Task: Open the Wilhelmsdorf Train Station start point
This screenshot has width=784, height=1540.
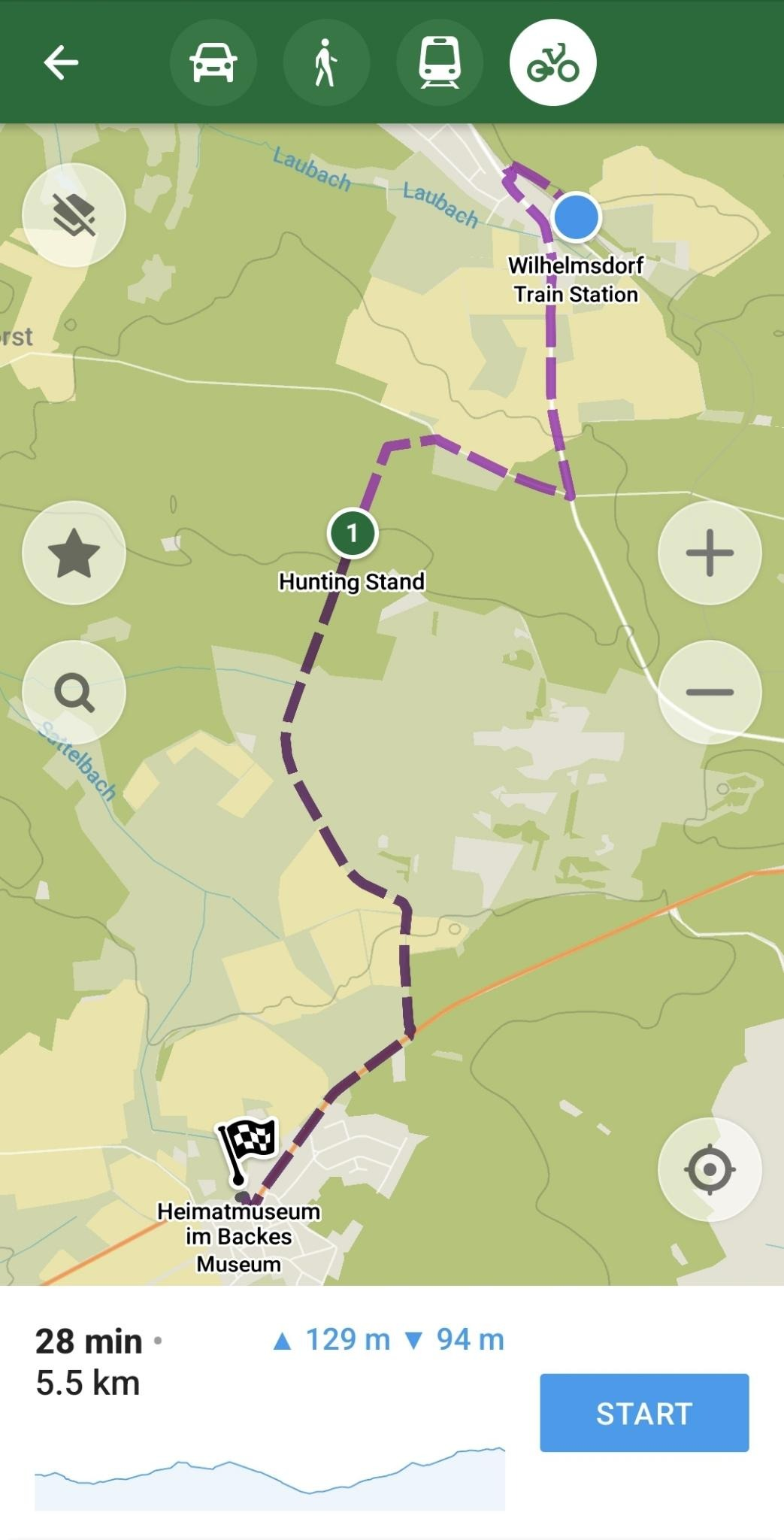Action: 575,217
